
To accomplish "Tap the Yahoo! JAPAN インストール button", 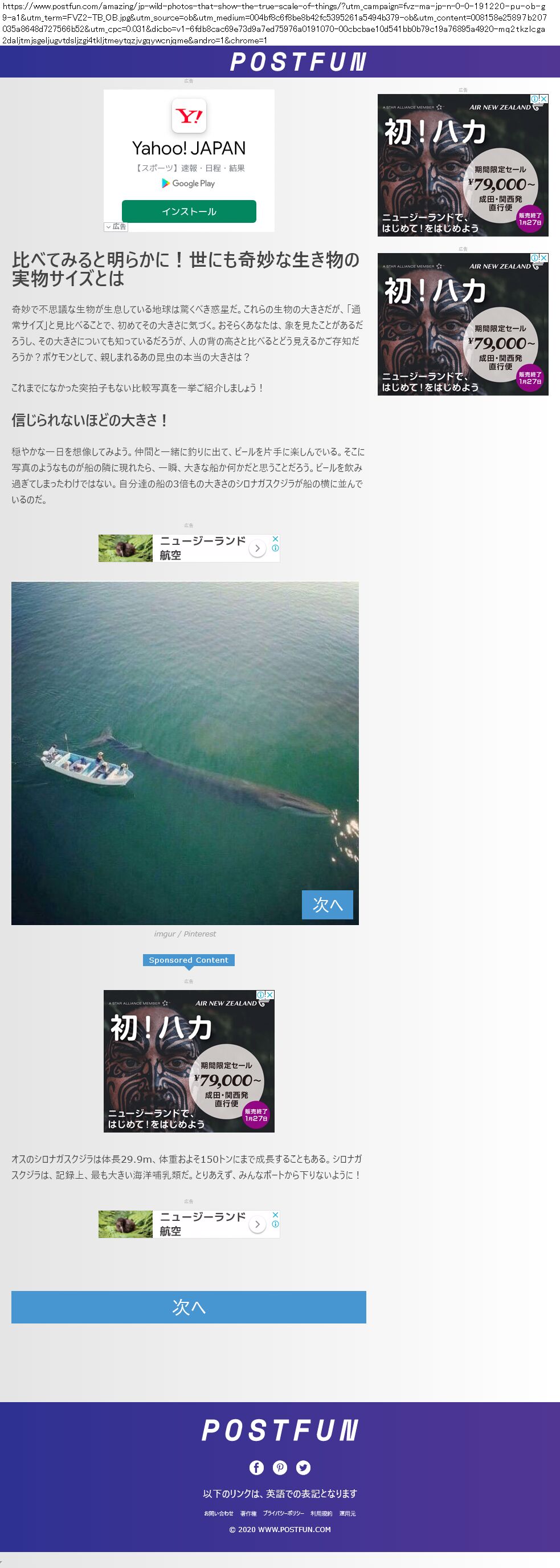I will point(189,211).
